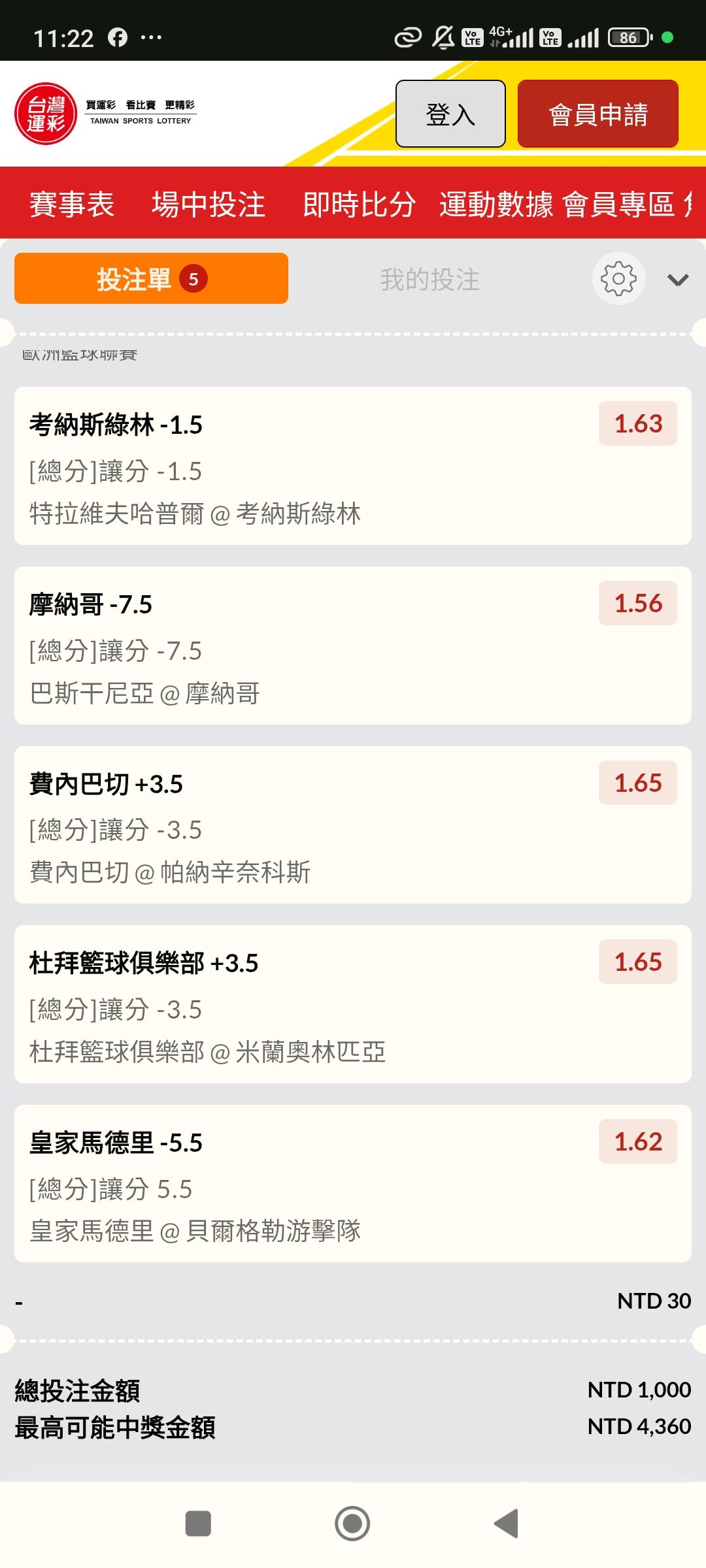Go to the Android home screen

pos(352,1524)
